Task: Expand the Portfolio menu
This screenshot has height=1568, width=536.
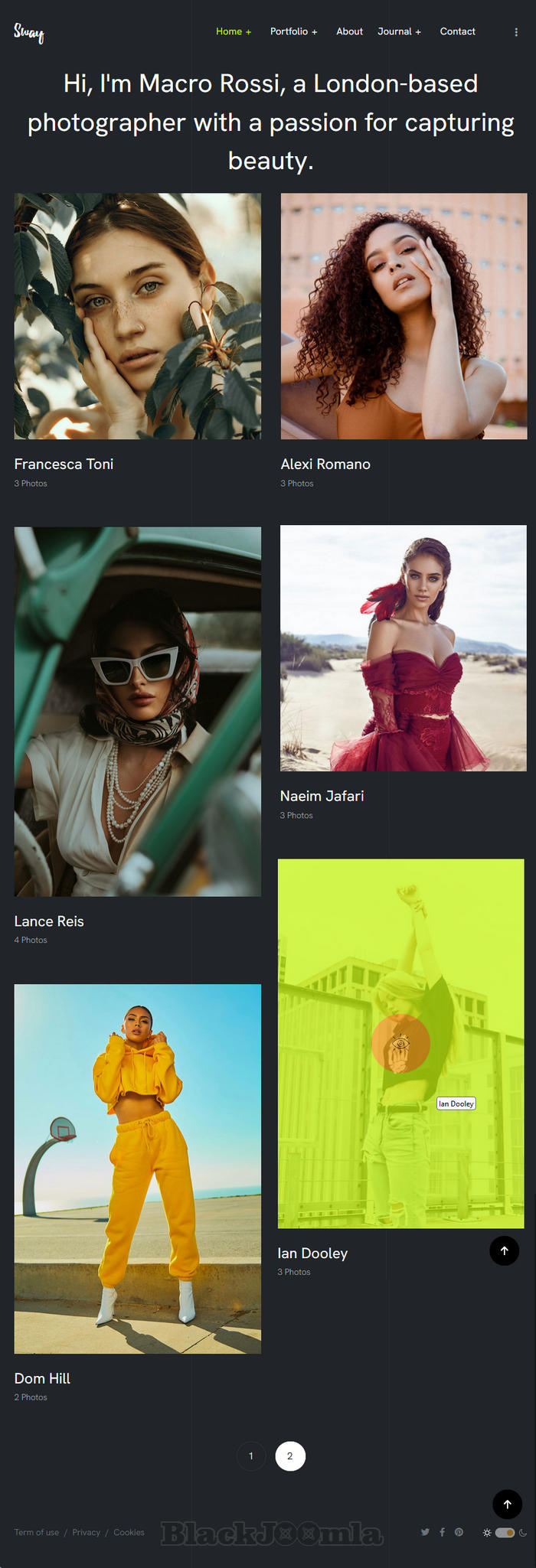Action: (293, 31)
